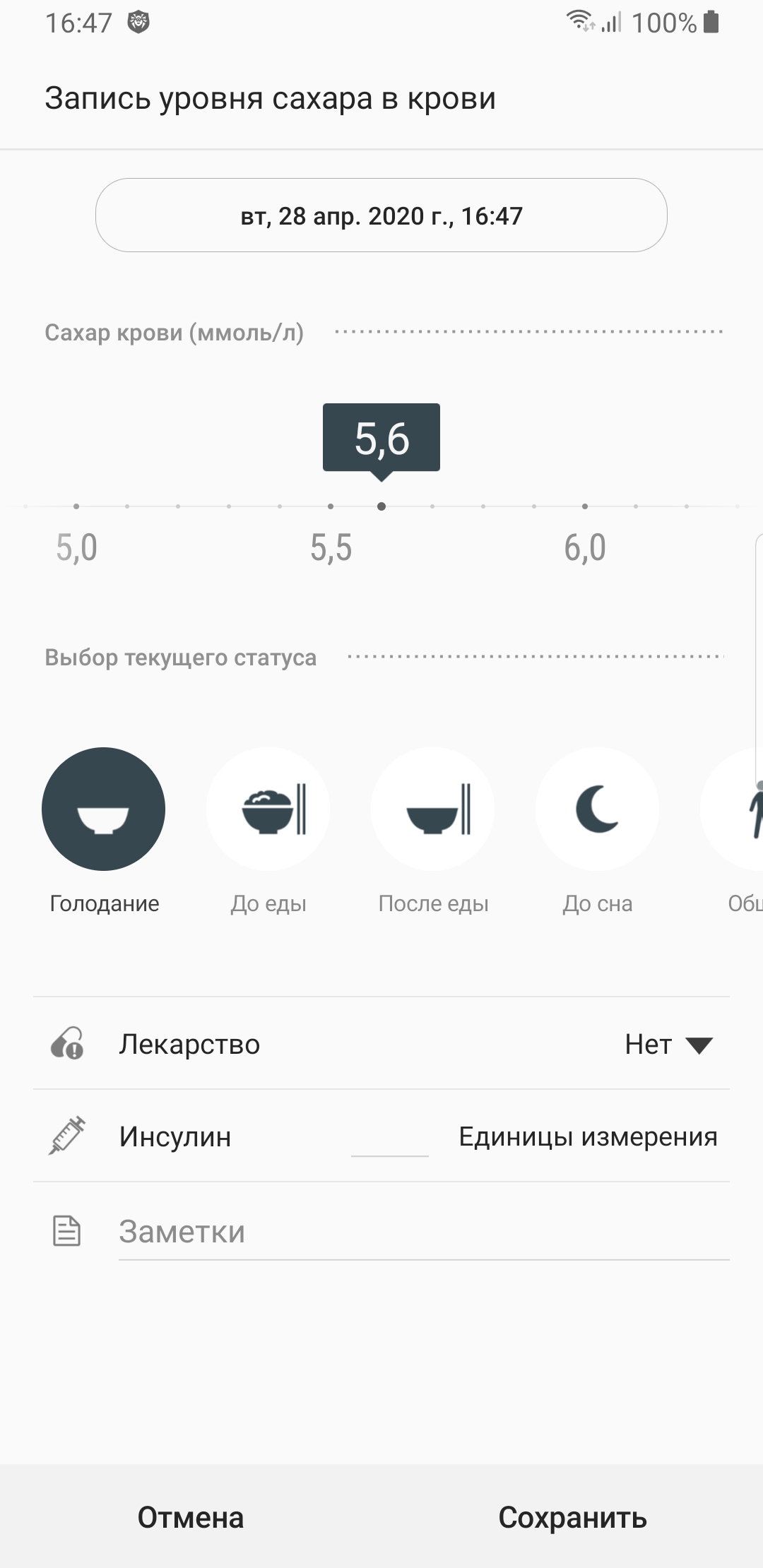
Task: Tap the 5,6 blood sugar value
Action: pos(381,438)
